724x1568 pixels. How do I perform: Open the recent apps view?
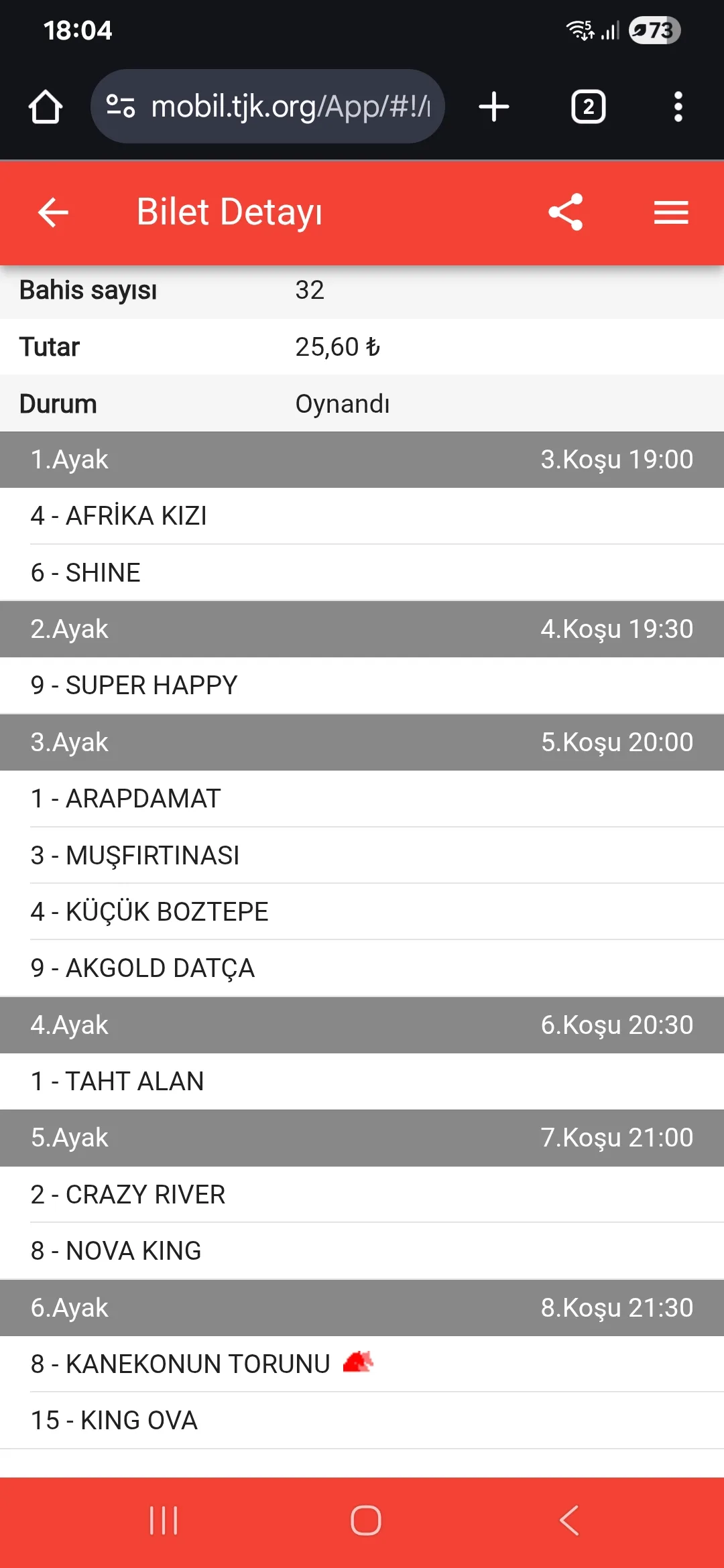164,1520
